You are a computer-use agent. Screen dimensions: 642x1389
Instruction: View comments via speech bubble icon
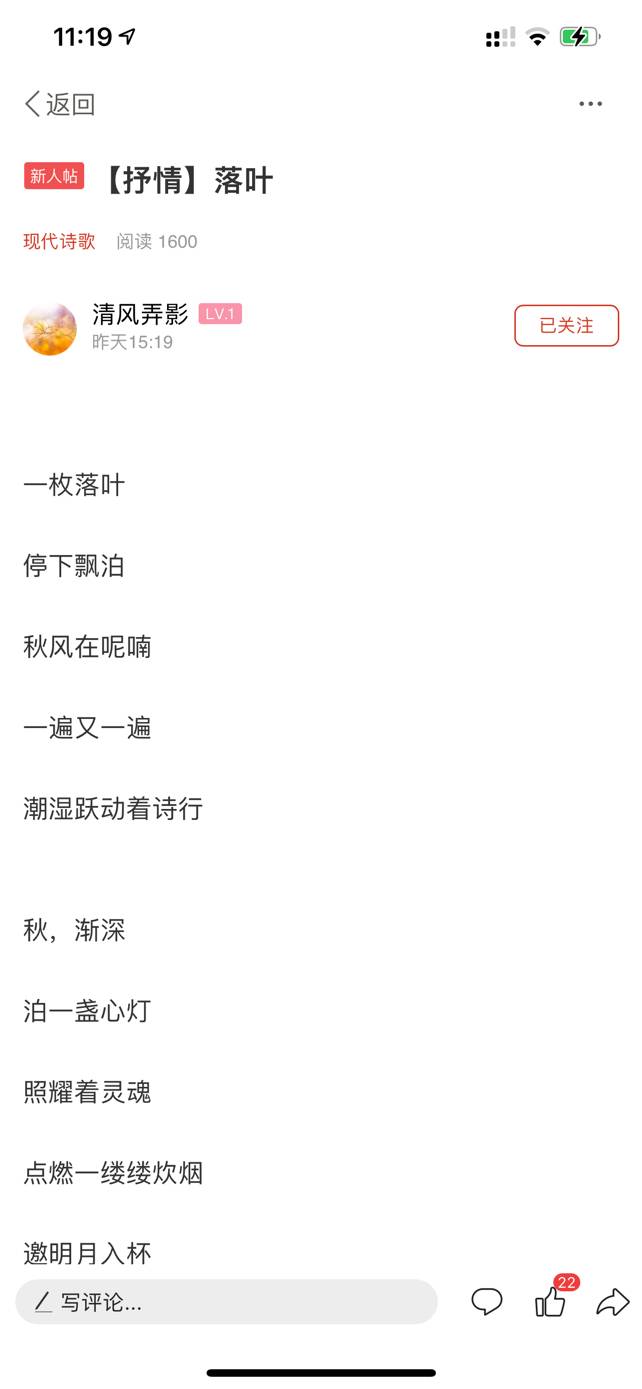click(x=487, y=1302)
